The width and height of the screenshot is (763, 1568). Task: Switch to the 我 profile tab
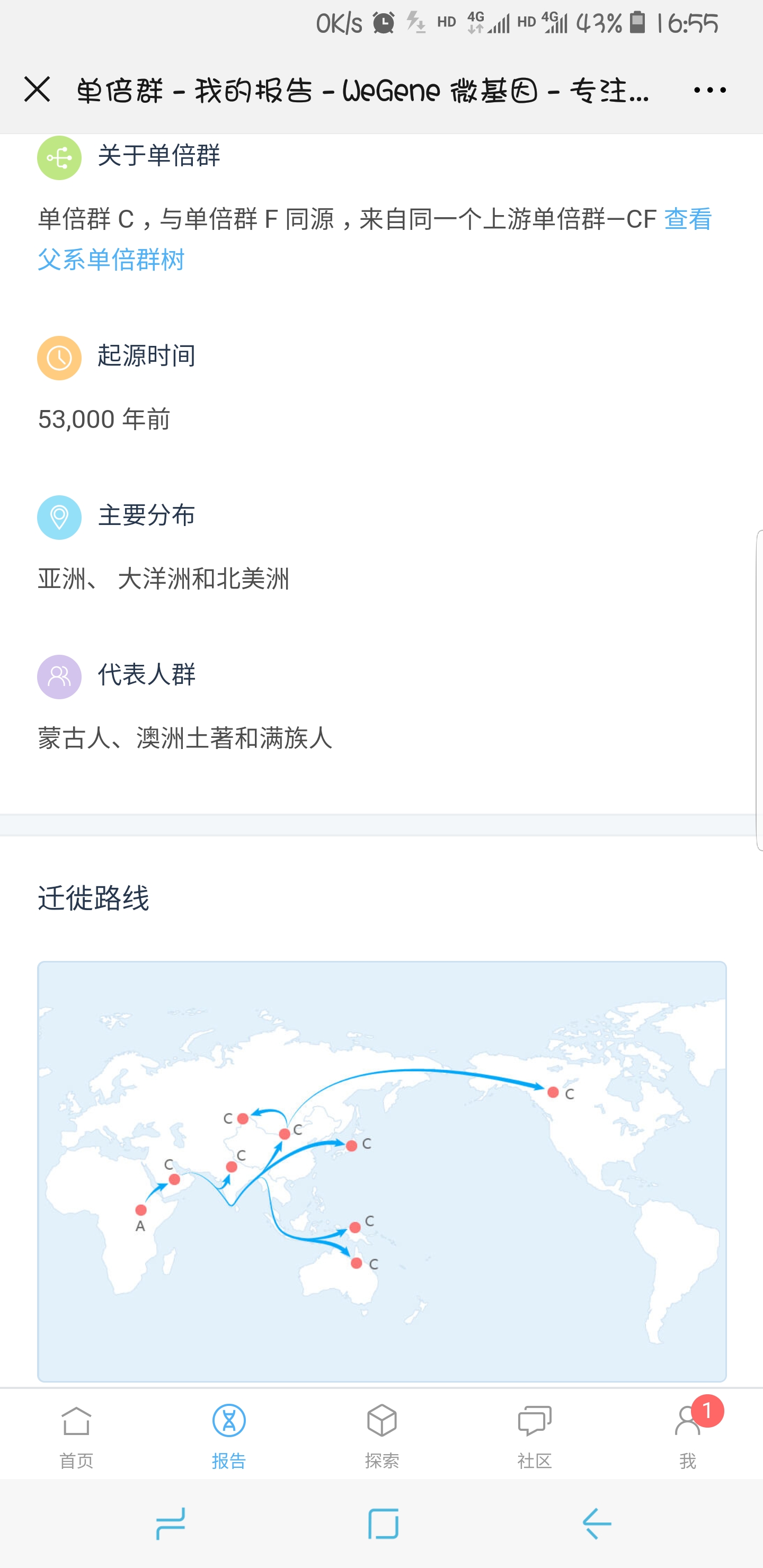point(687,1434)
